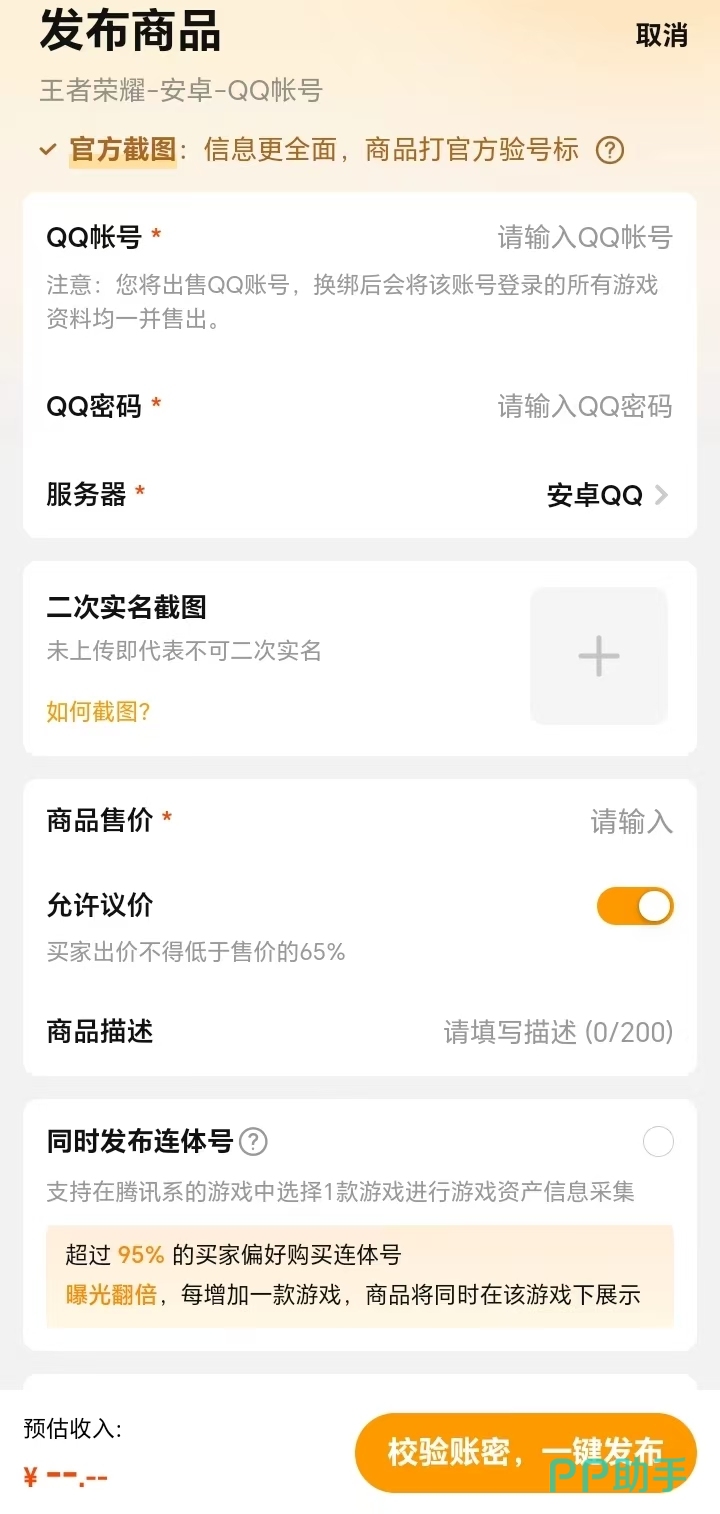Fill in the 商品描述 field

tap(557, 1032)
